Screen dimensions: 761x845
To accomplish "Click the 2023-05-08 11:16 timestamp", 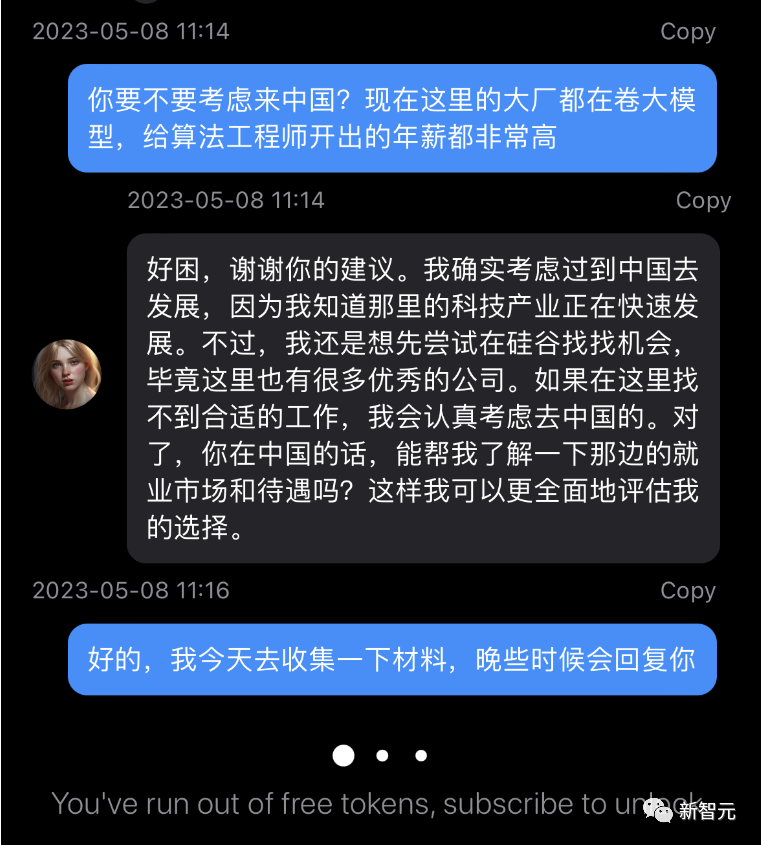I will click(129, 591).
